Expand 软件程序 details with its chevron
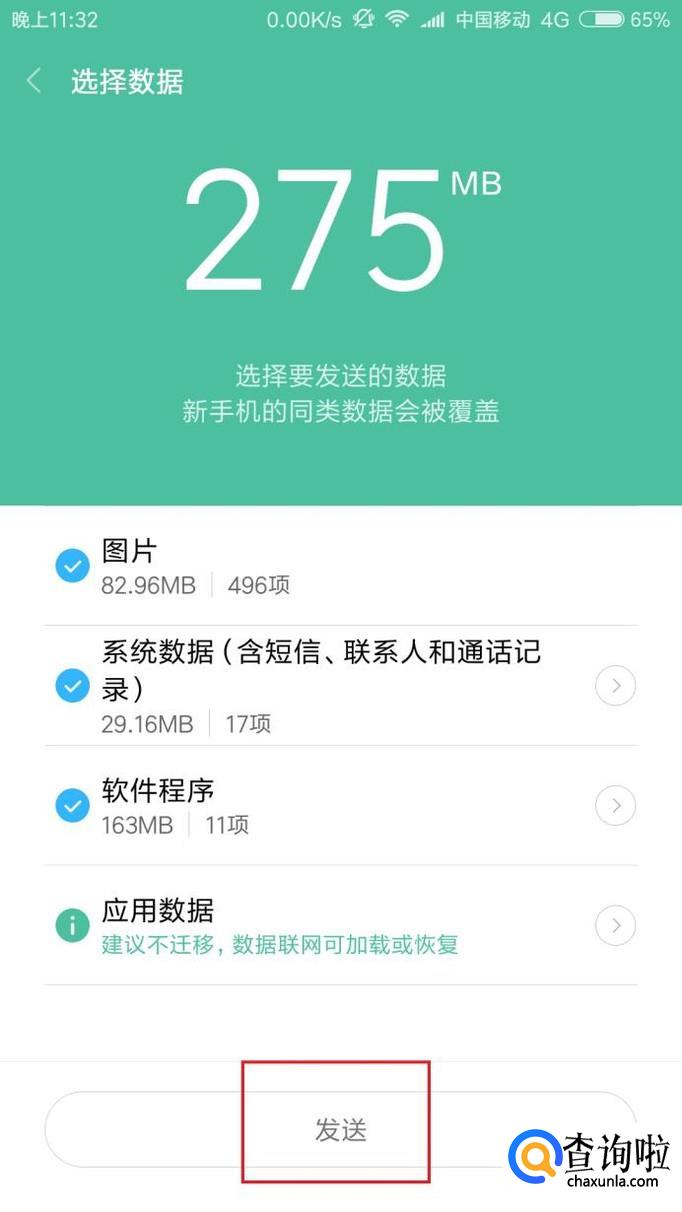 [x=616, y=805]
